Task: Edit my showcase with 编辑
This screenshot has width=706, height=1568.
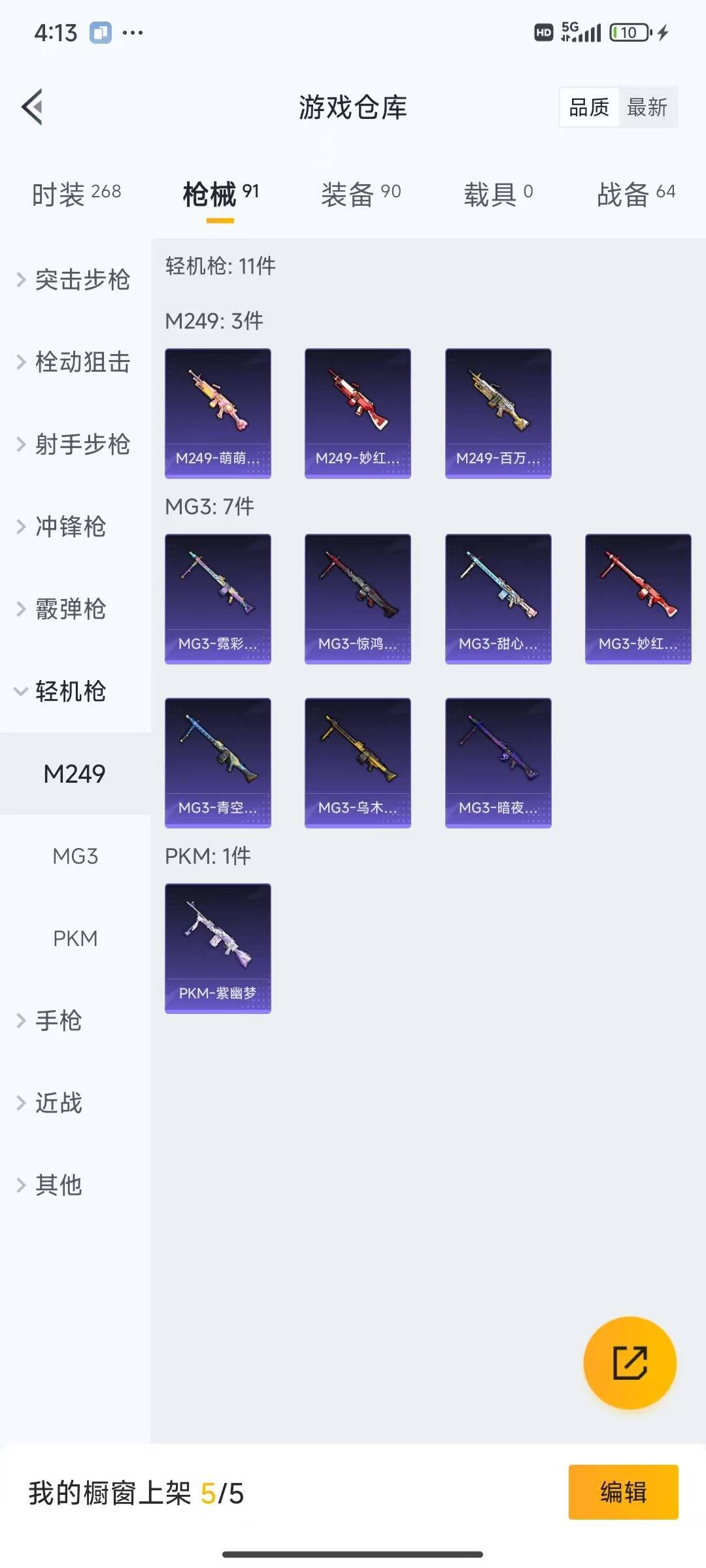Action: [x=623, y=1492]
